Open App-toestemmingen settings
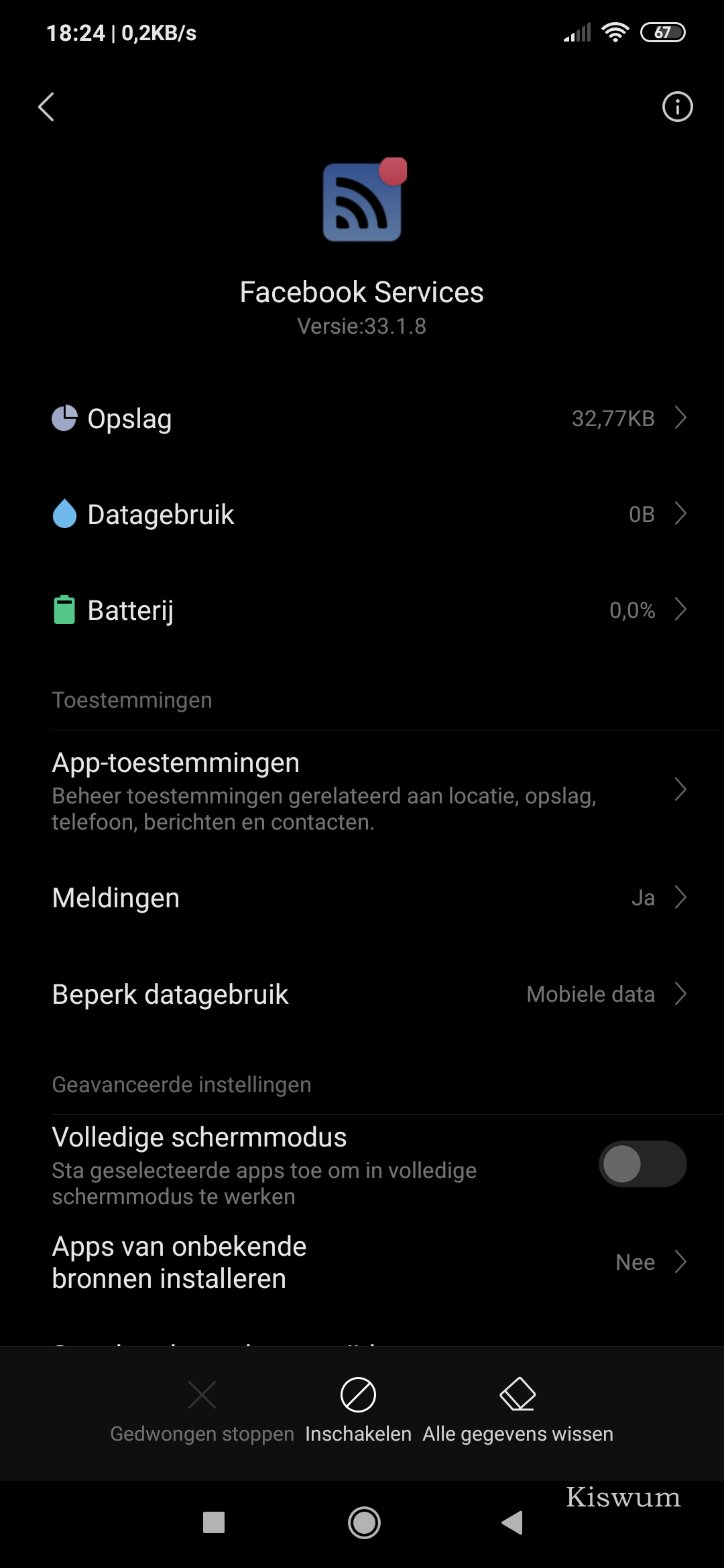The height and width of the screenshot is (1568, 724). pos(362,791)
